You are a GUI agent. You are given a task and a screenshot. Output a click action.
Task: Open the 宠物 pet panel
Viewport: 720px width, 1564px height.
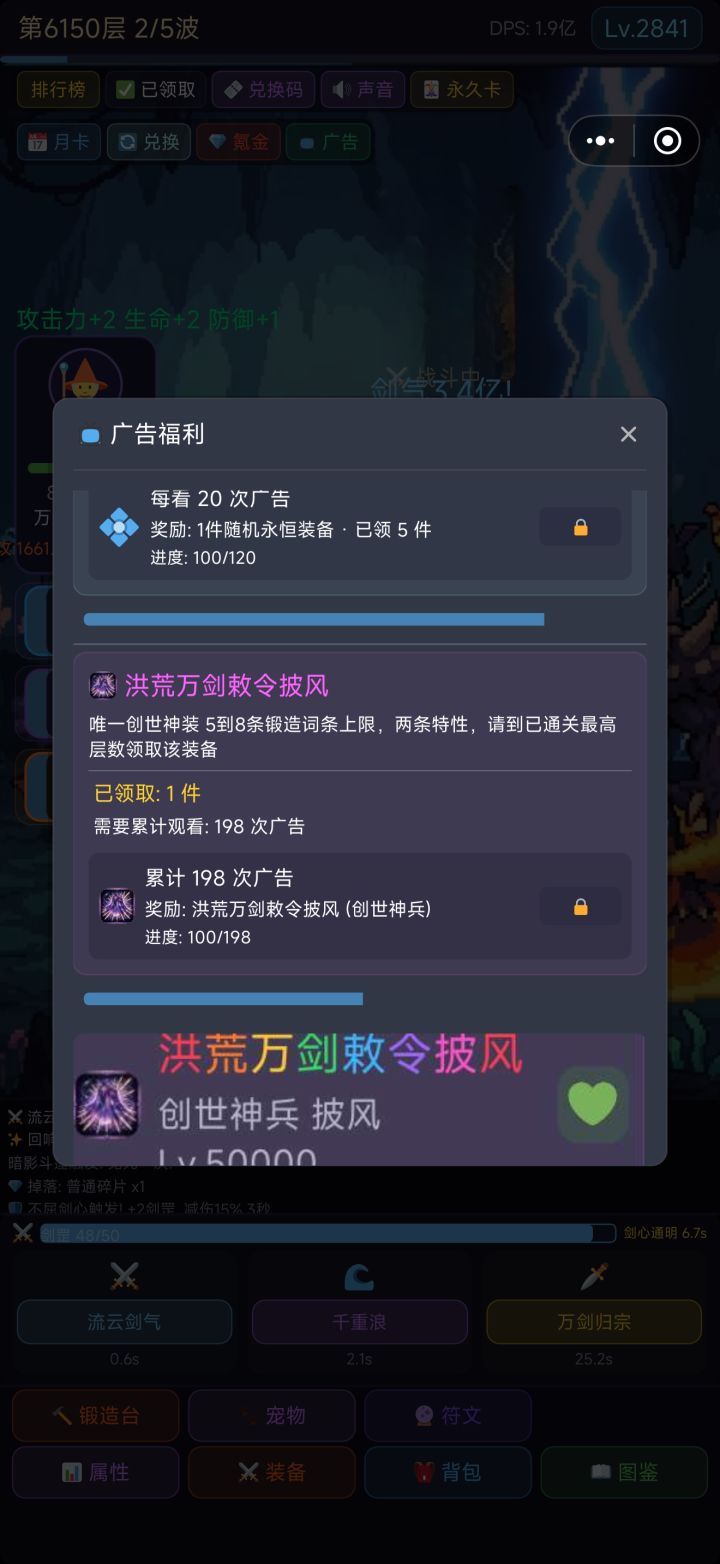(x=271, y=1416)
